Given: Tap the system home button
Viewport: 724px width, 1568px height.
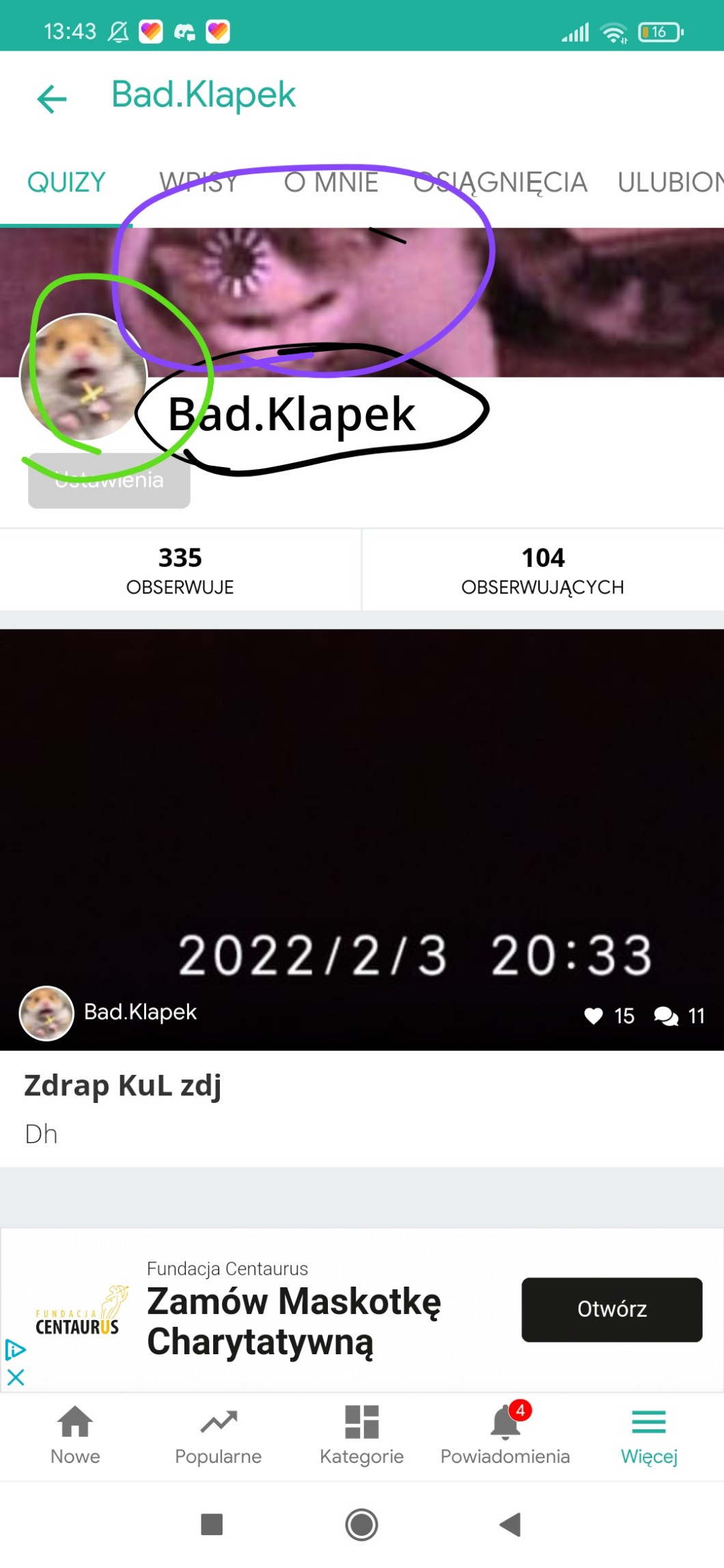Looking at the screenshot, I should tap(362, 1524).
